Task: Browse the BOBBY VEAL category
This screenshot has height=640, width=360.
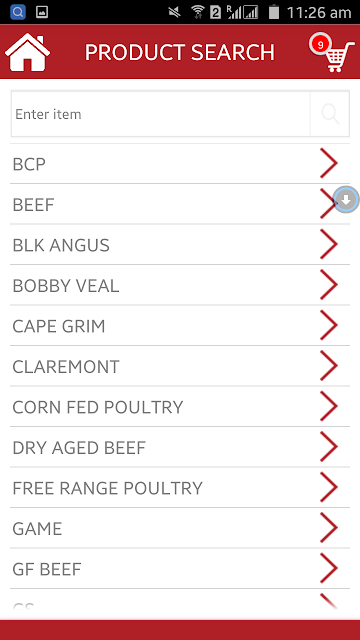Action: pos(180,285)
